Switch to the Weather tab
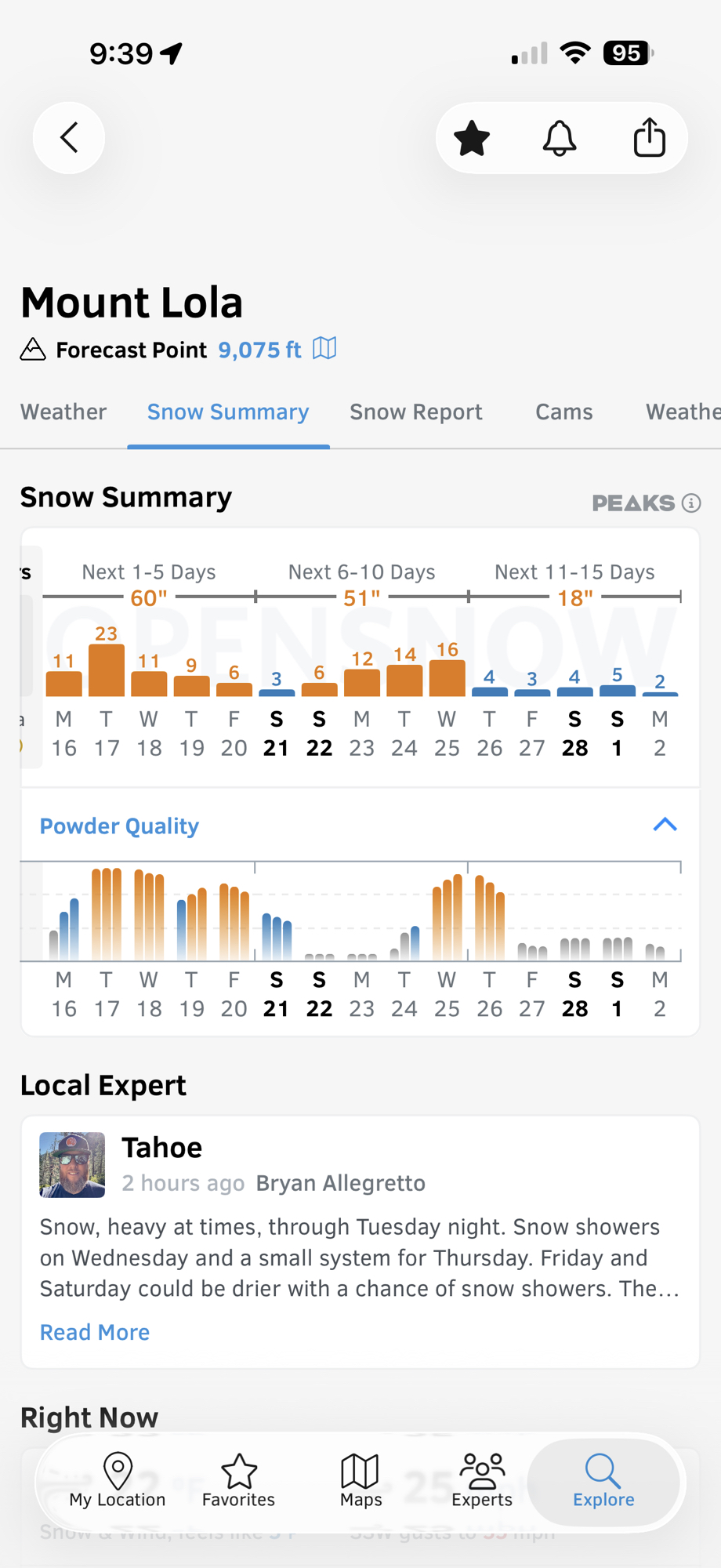Viewport: 721px width, 1568px height. 63,412
